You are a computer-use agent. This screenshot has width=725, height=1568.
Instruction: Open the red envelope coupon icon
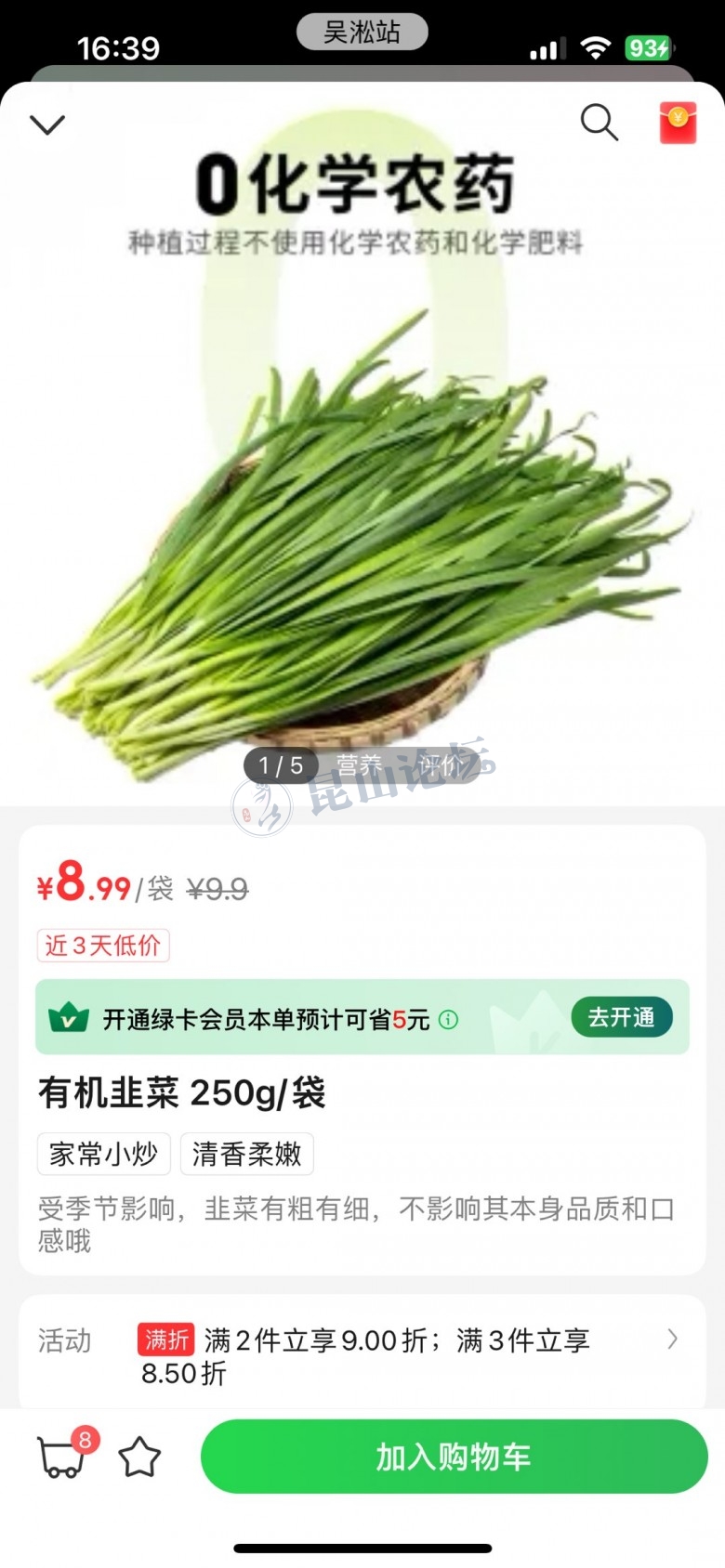point(678,124)
